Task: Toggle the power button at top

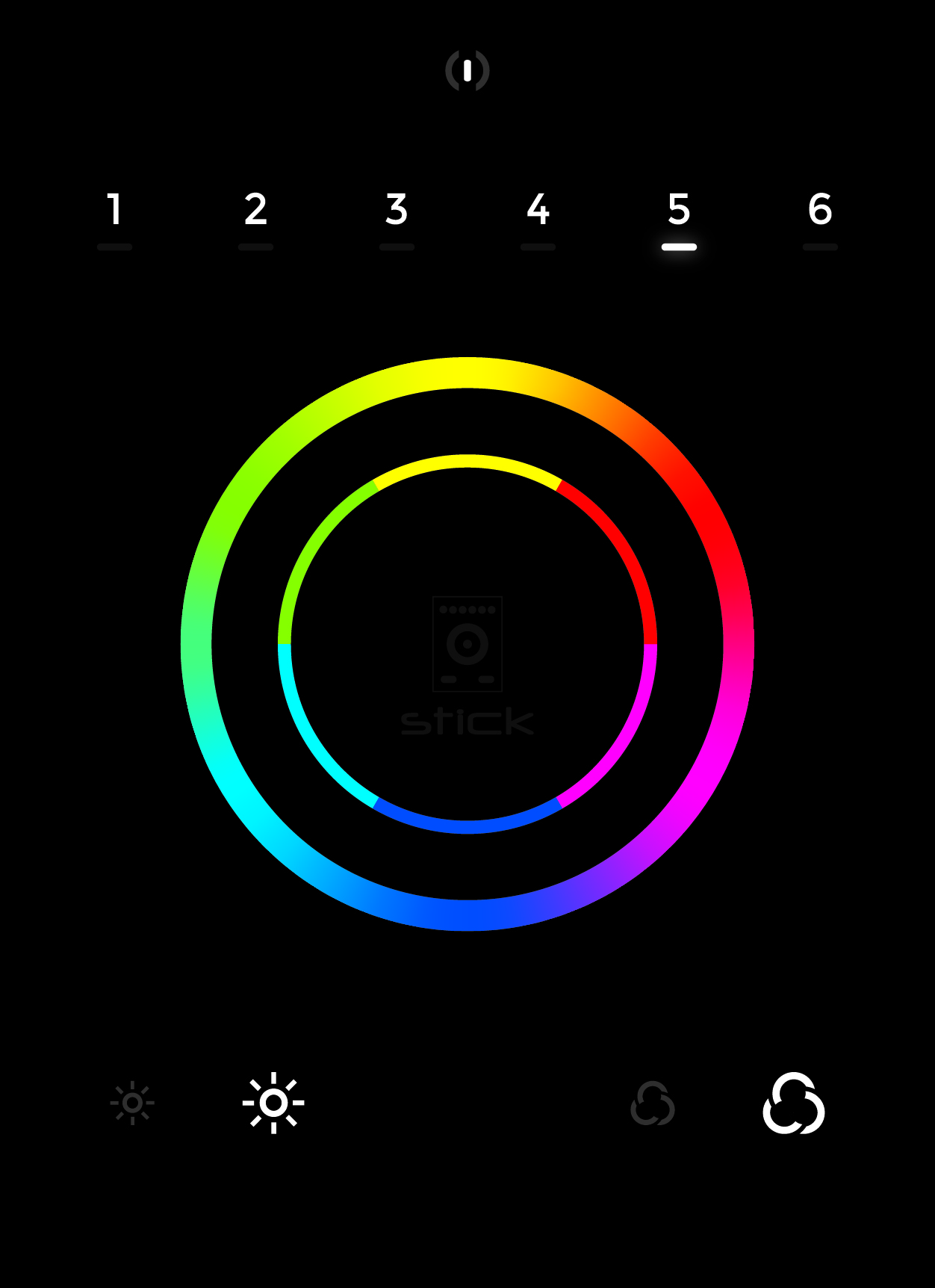Action: coord(467,71)
